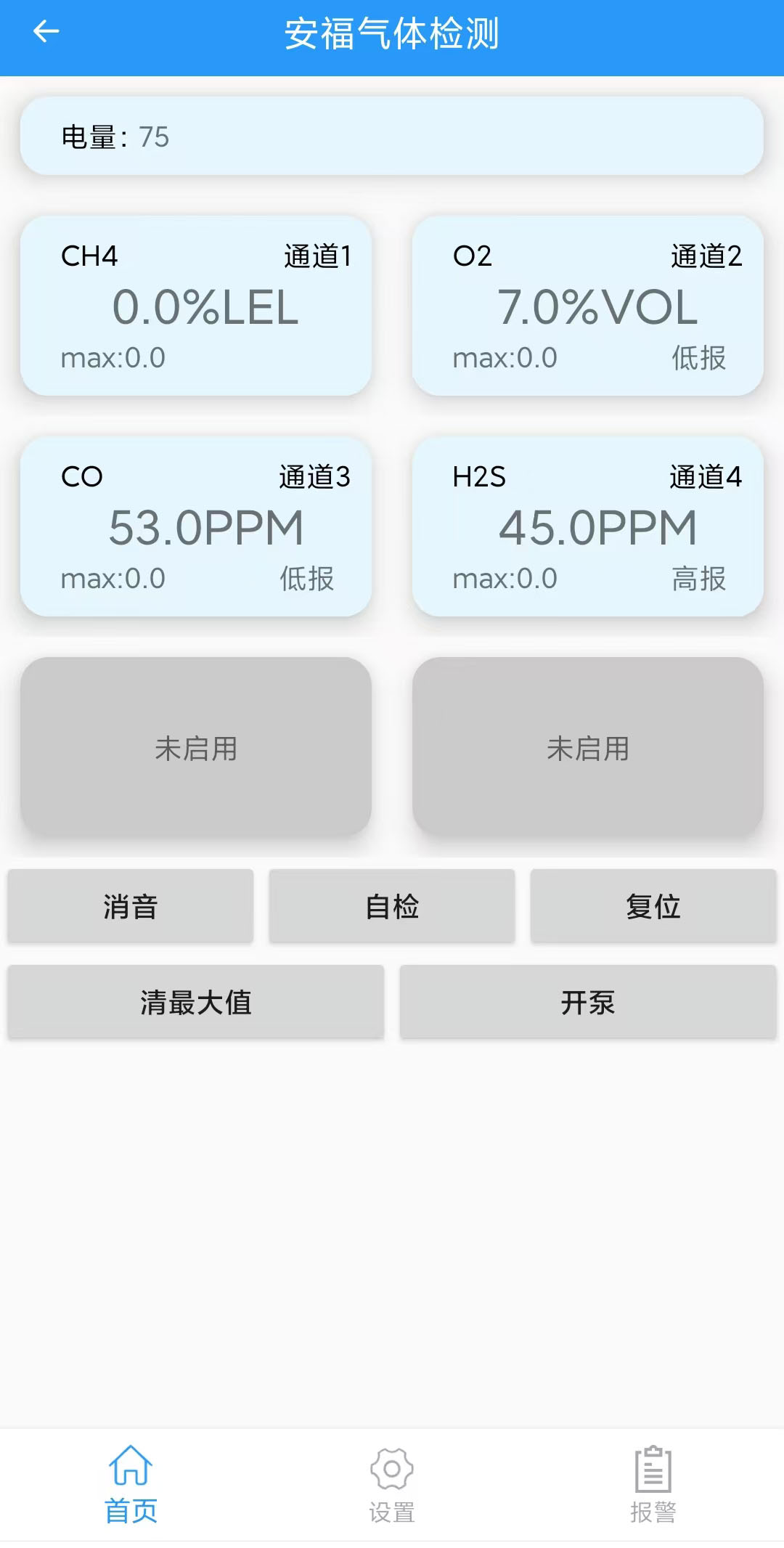
Task: Open the H2S 通道4 card
Action: tap(588, 526)
